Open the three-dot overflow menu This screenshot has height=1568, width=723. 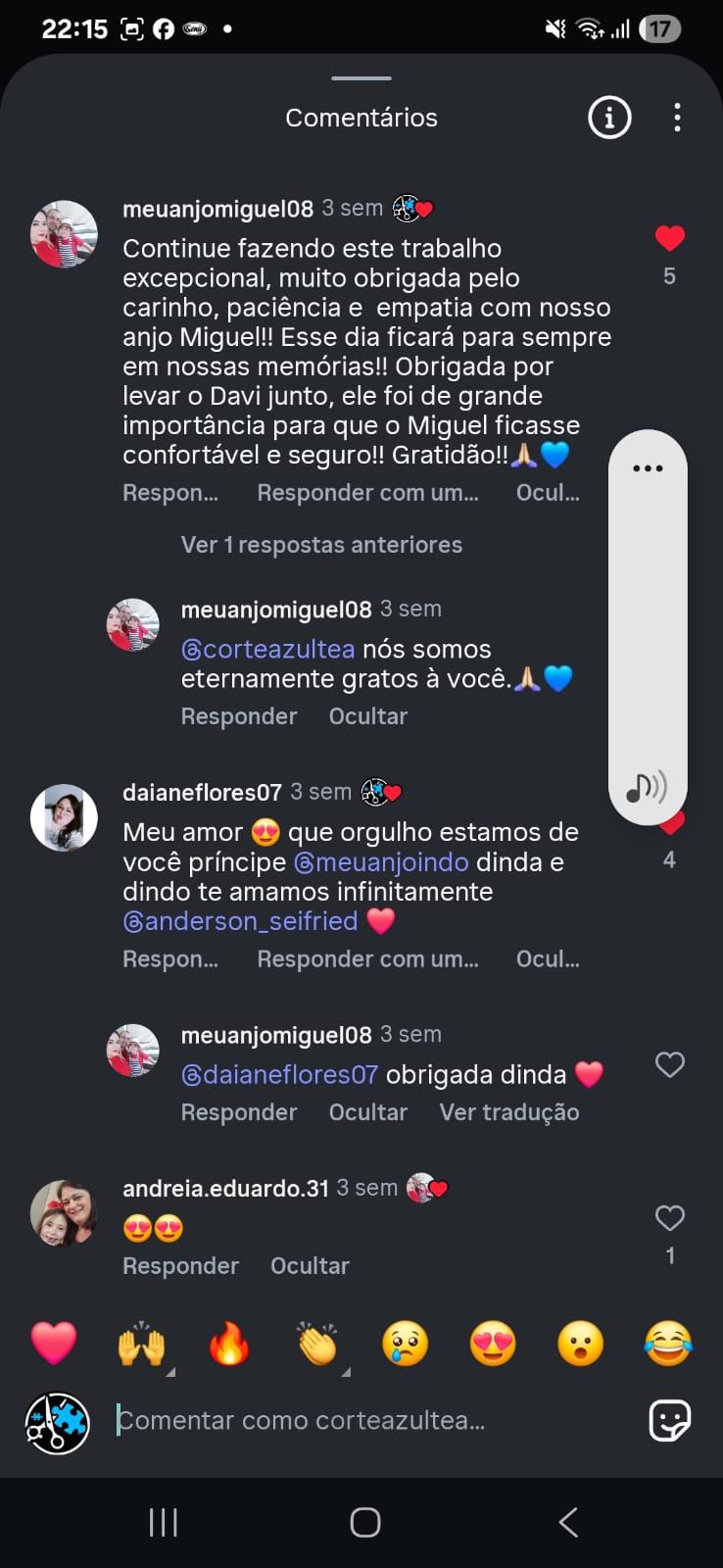pos(677,118)
